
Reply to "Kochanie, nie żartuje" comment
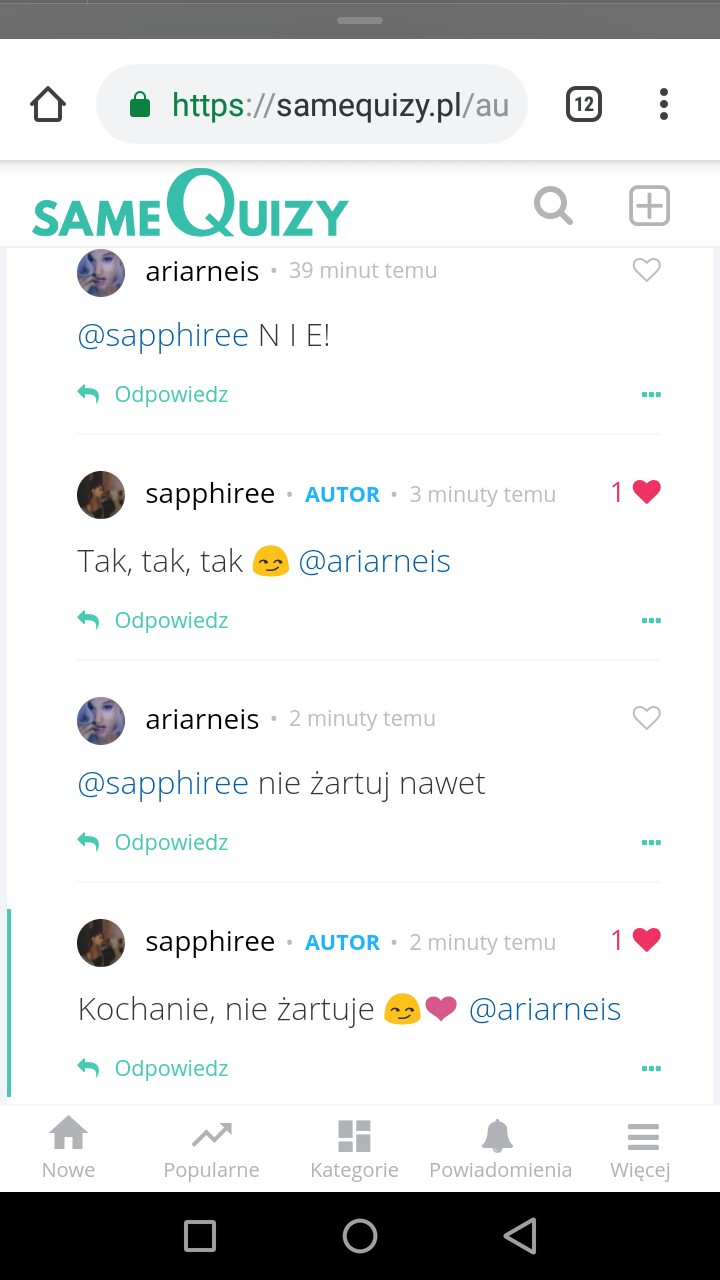pos(153,1069)
